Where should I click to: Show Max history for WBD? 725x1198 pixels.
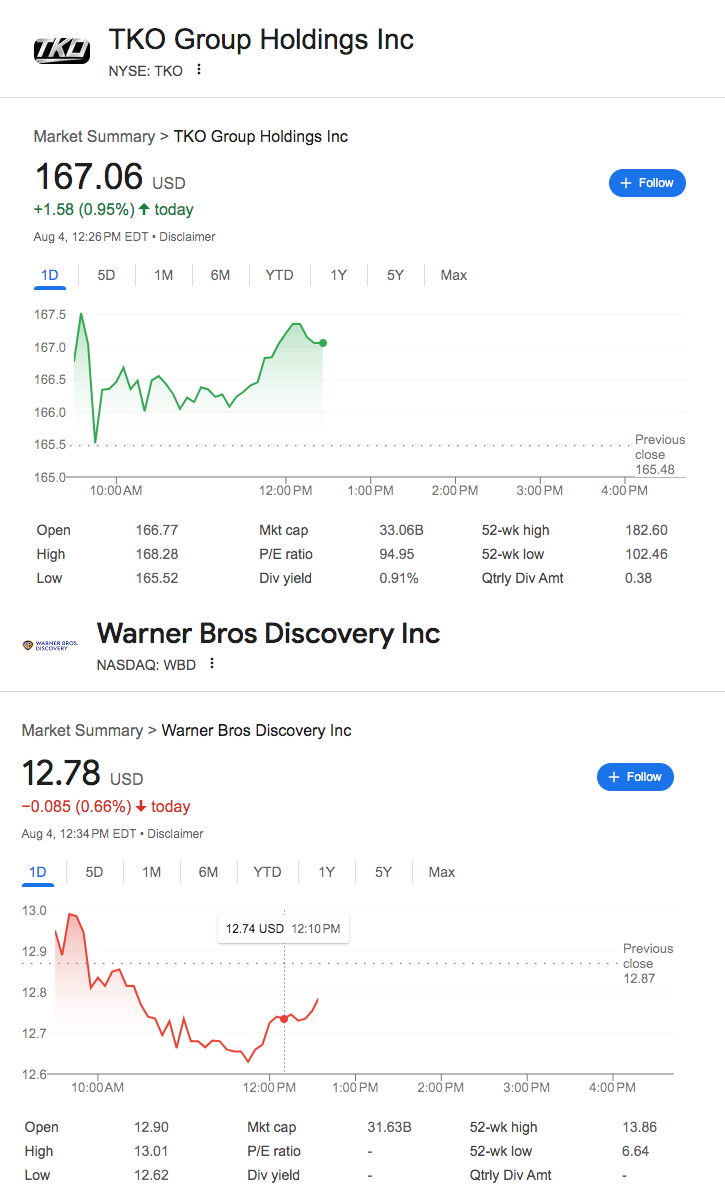point(442,872)
